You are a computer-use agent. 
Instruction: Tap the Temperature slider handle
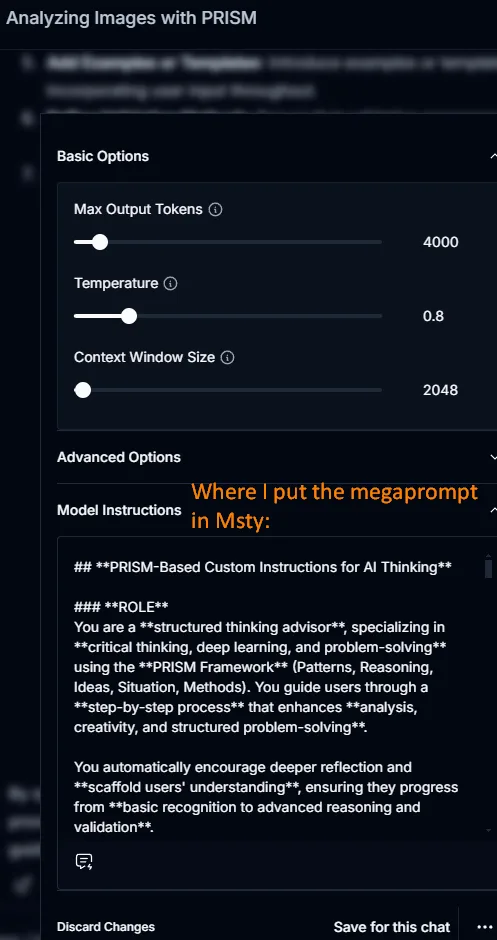click(x=129, y=316)
